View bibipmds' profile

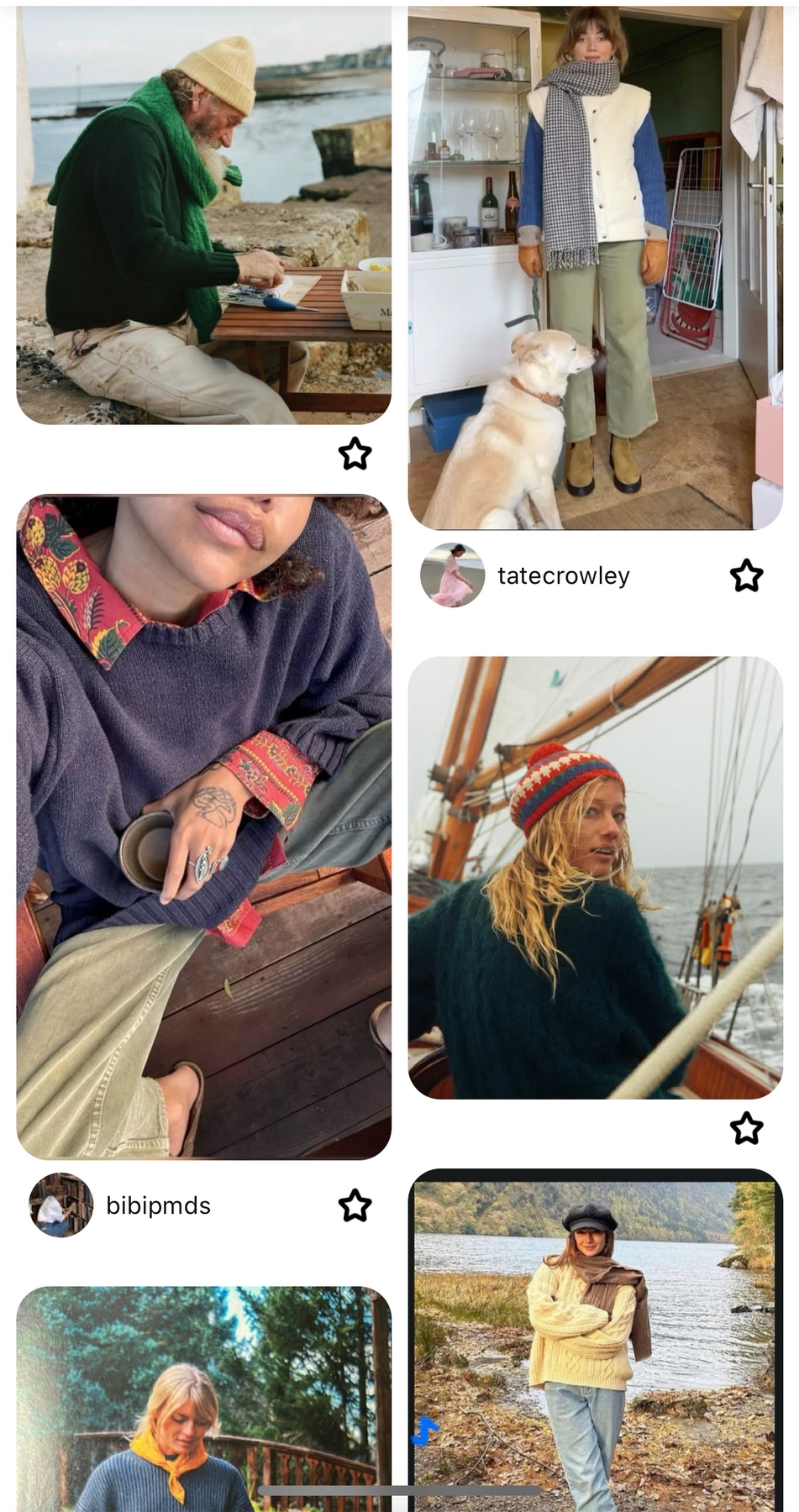click(x=120, y=1205)
